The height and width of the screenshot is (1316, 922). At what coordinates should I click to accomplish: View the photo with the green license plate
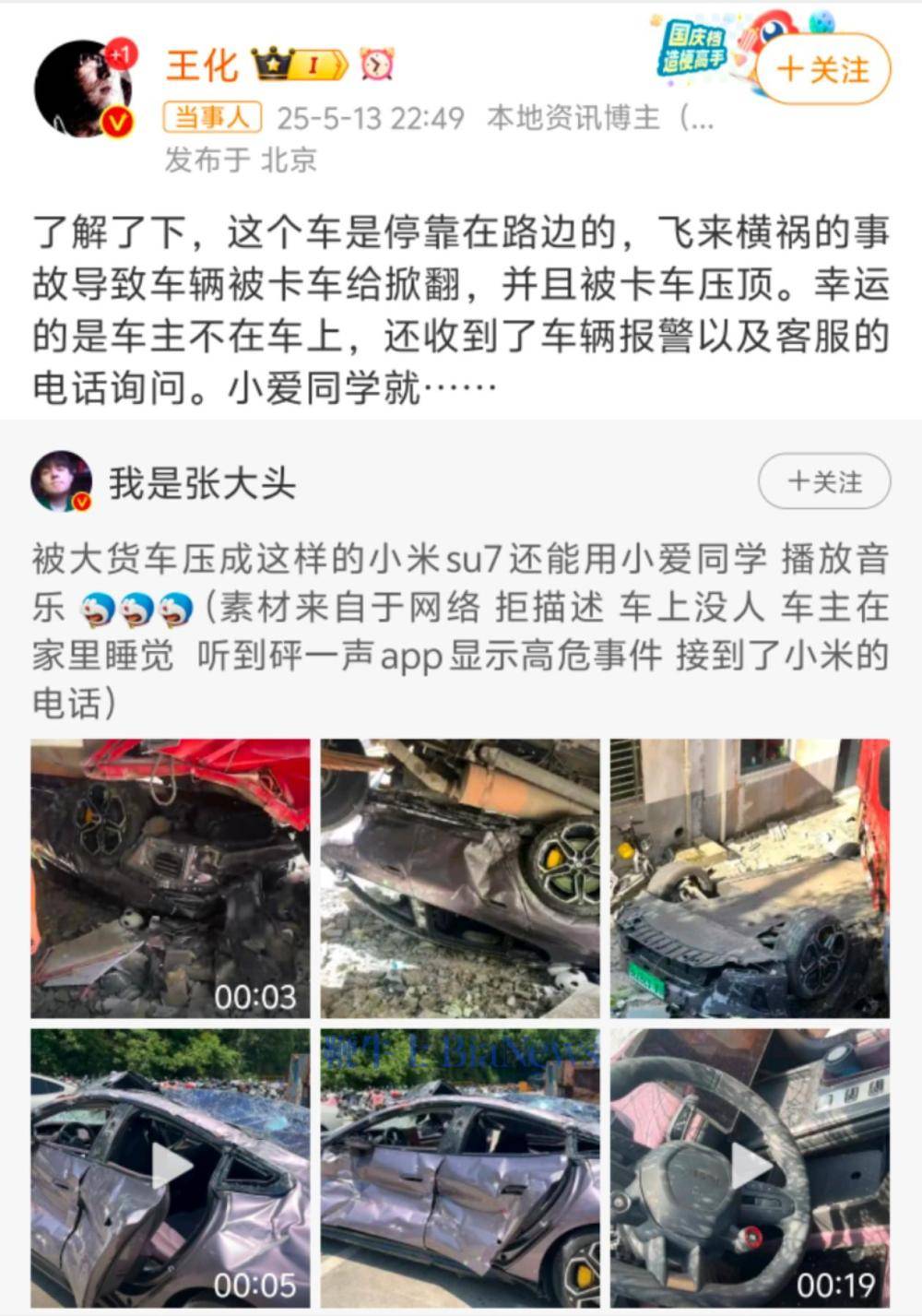(x=750, y=878)
